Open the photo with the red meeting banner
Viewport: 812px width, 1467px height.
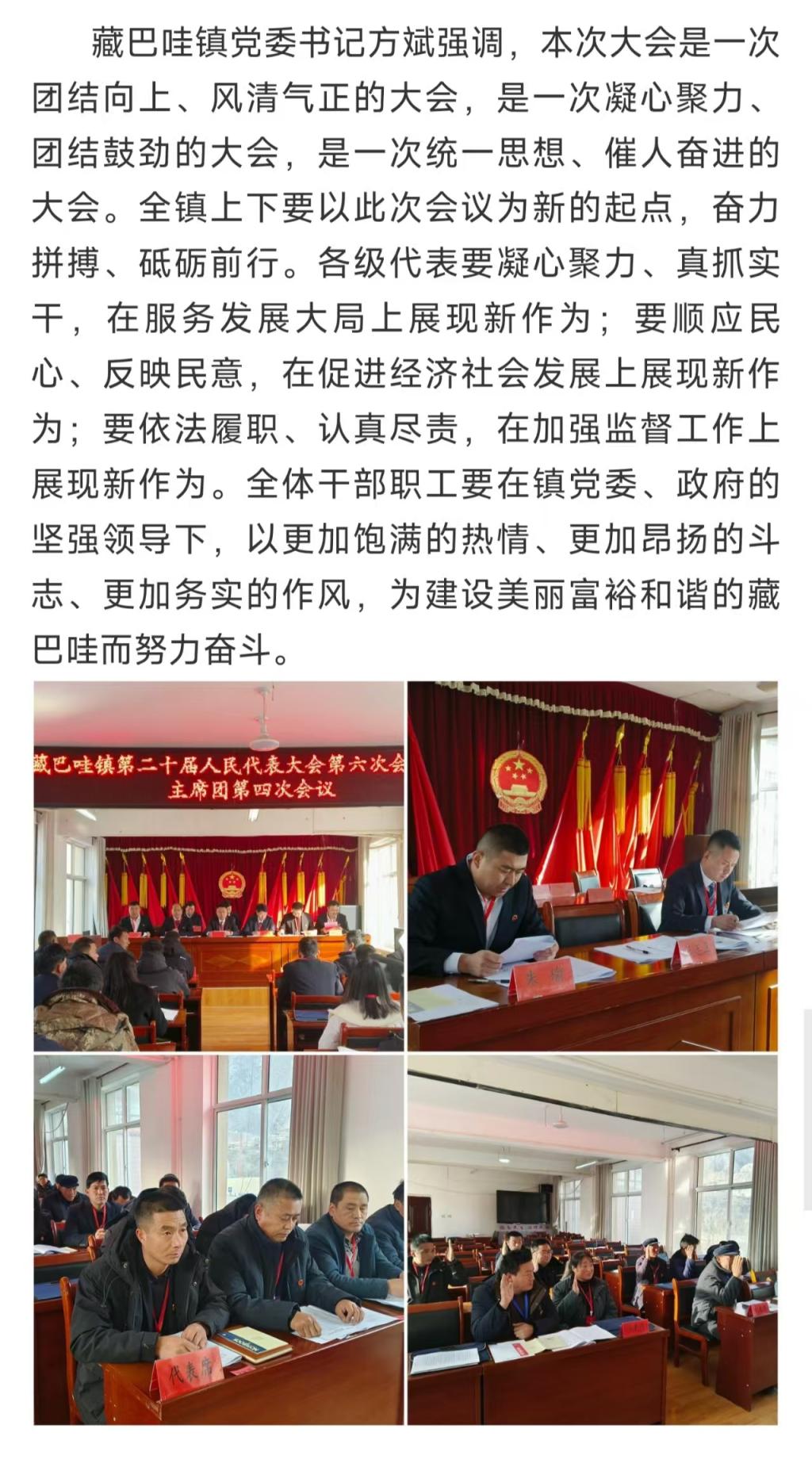click(x=219, y=866)
